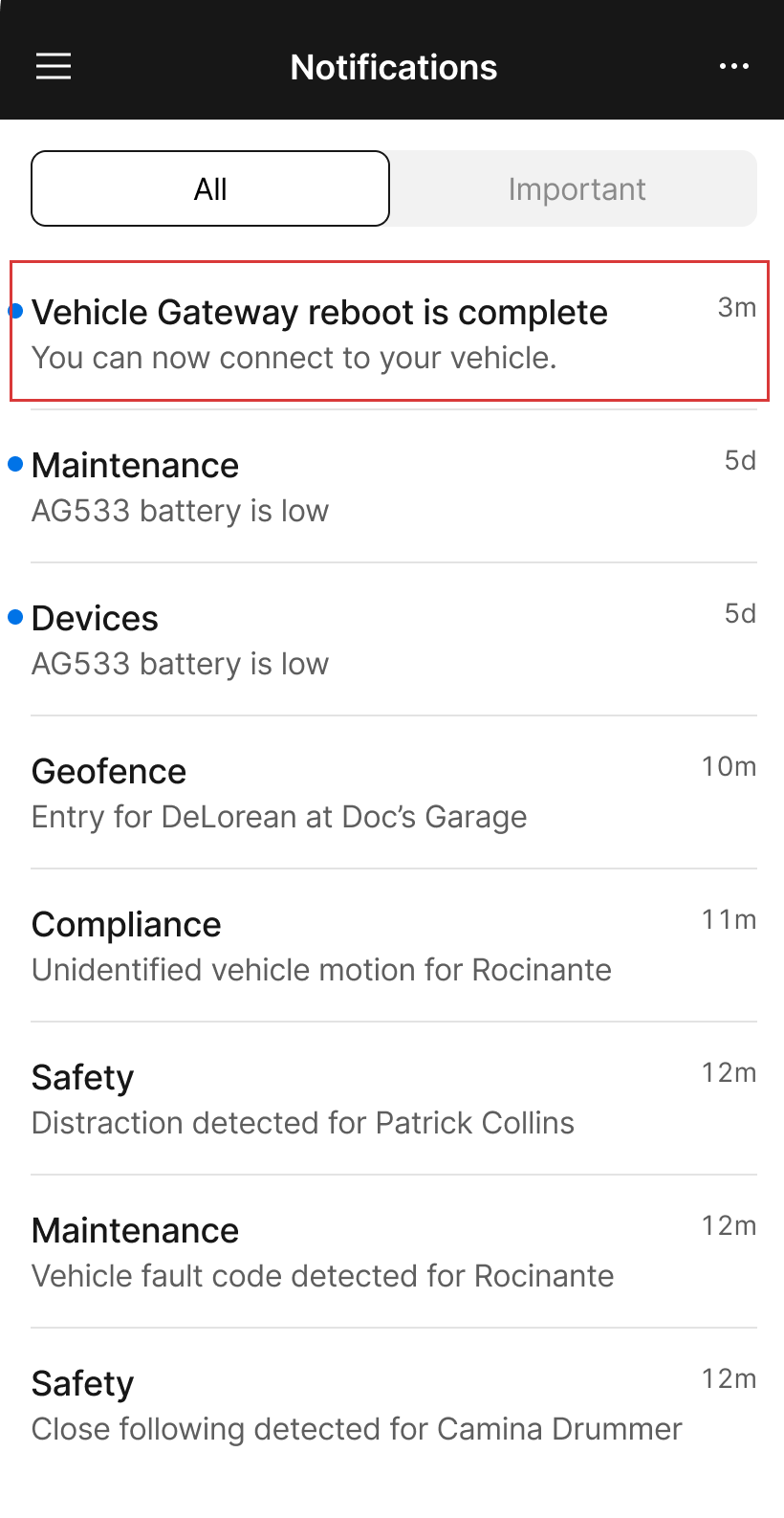Screen dimensions: 784x1518
Task: View Safety distraction alert for Patrick Collins
Action: point(393,1098)
